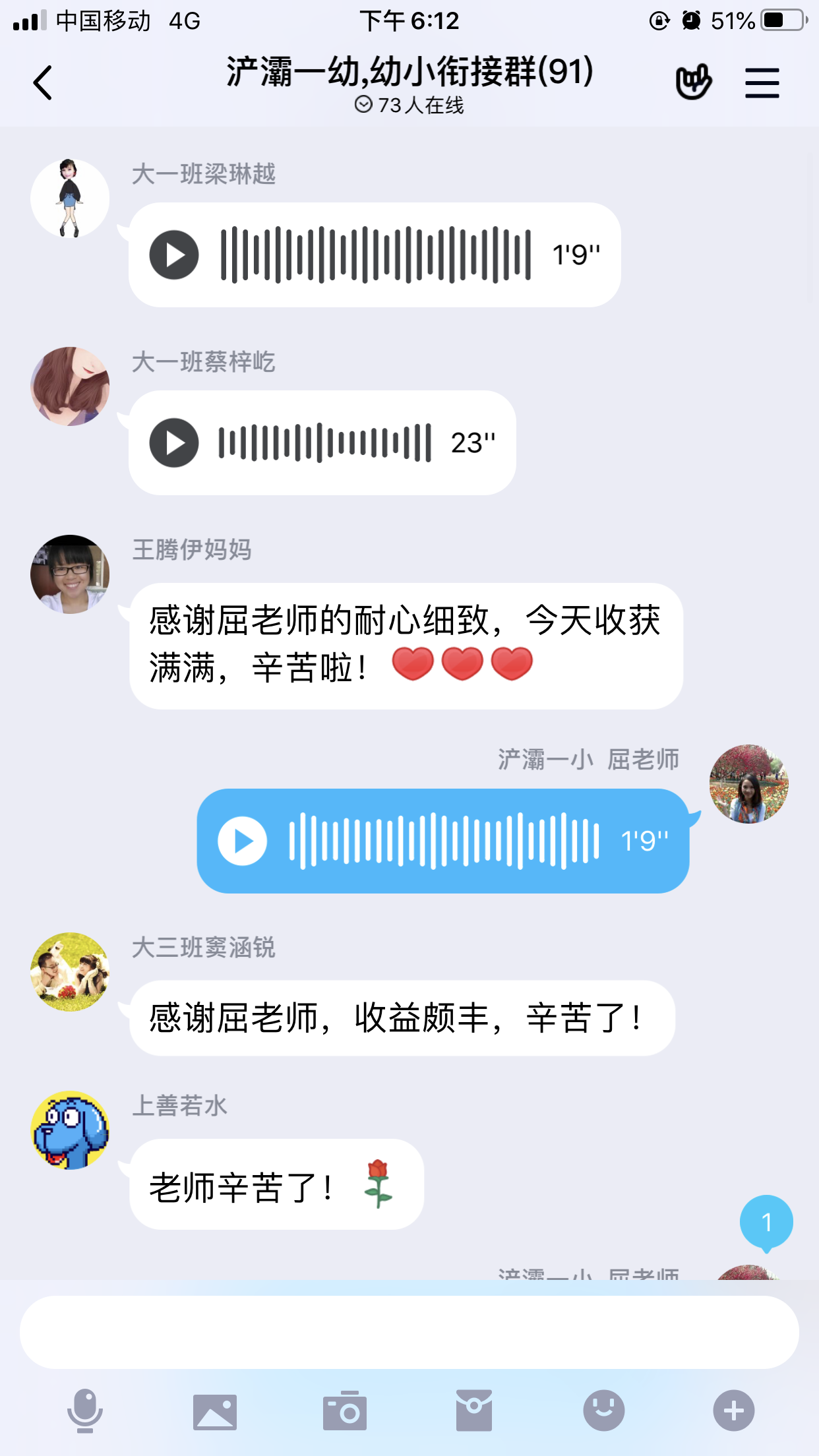Open the red envelope option
The height and width of the screenshot is (1456, 819).
click(474, 1410)
